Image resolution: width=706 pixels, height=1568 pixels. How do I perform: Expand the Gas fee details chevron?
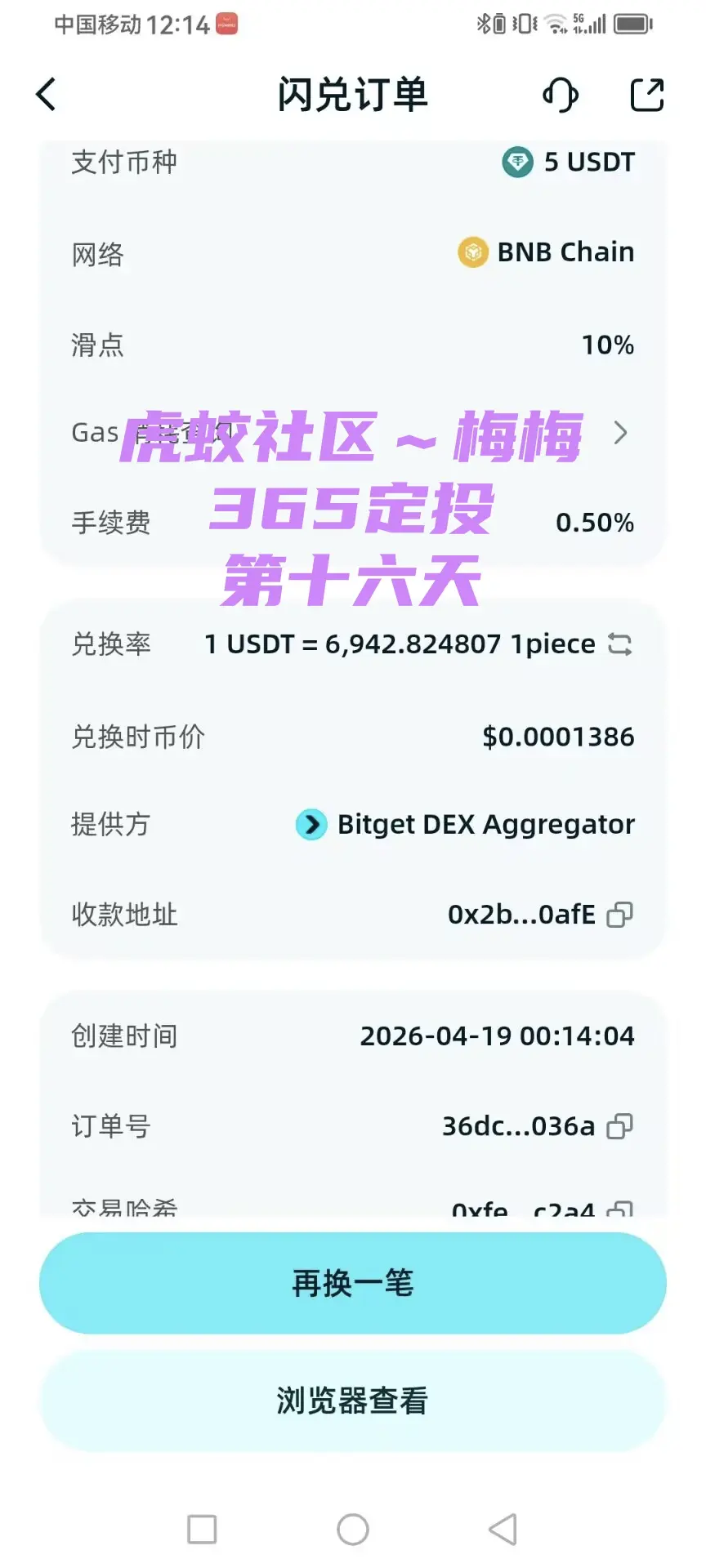621,433
